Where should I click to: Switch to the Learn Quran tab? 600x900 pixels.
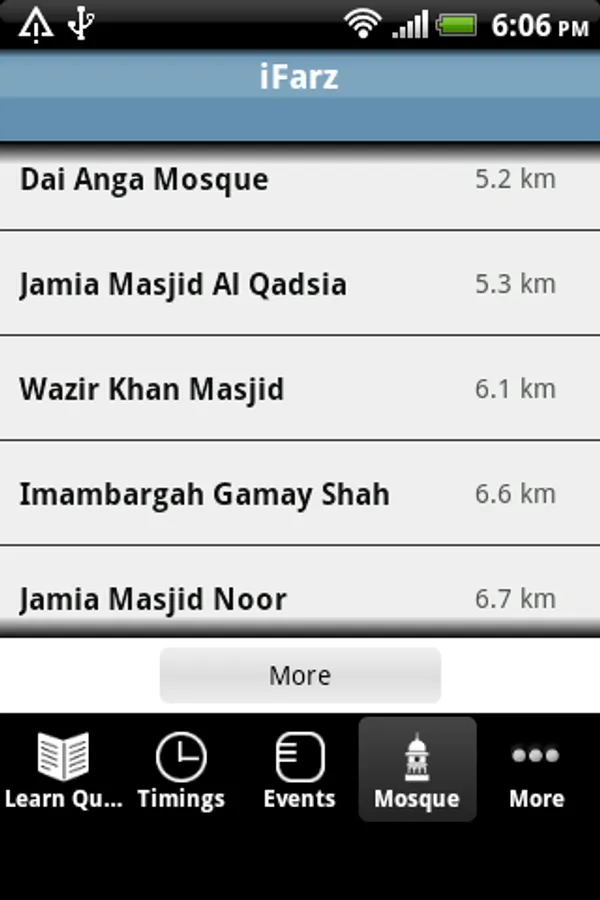click(63, 770)
